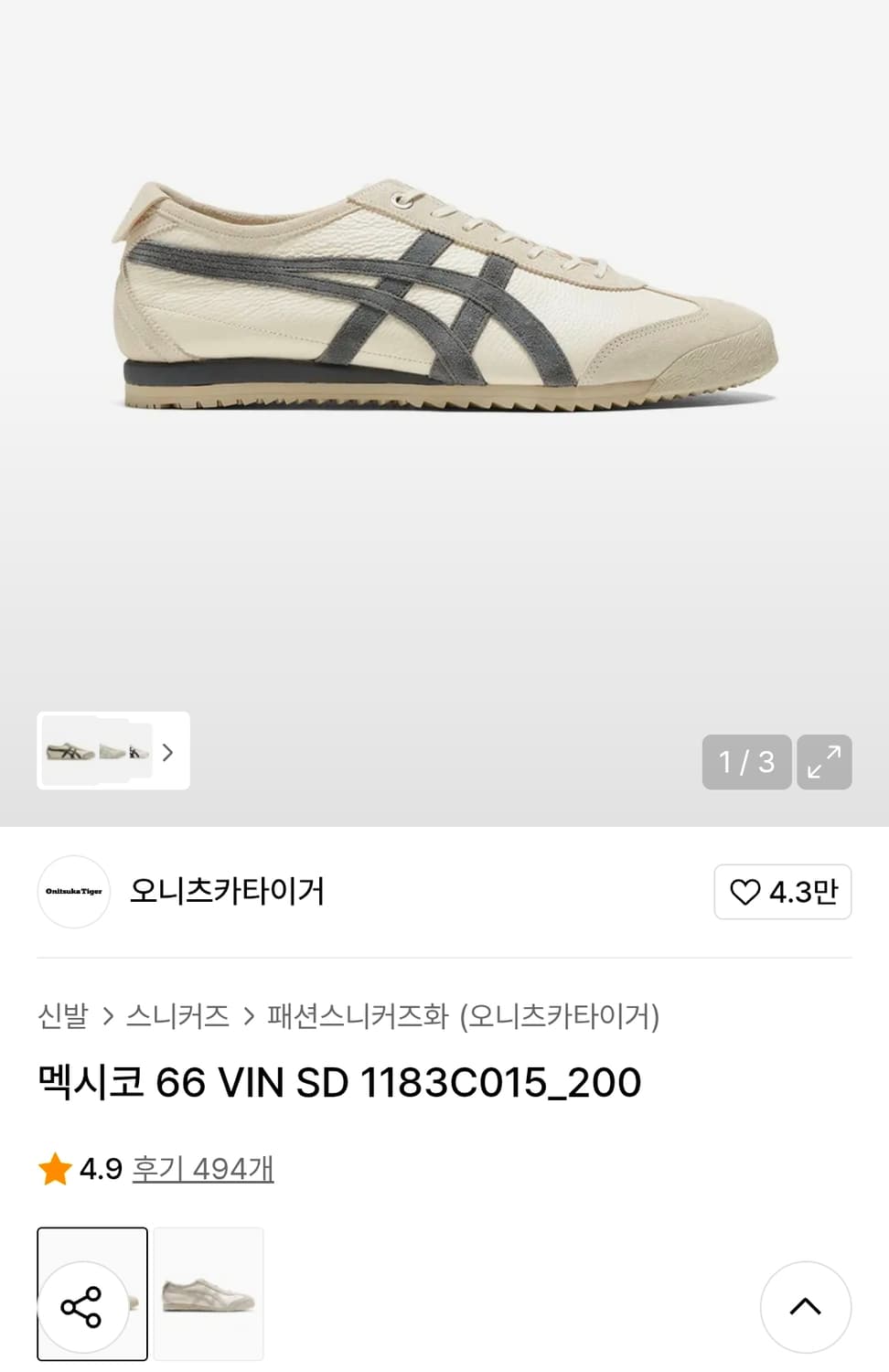Screen dimensions: 889x1372
Task: Toggle like count showing 4.3만
Action: point(782,892)
